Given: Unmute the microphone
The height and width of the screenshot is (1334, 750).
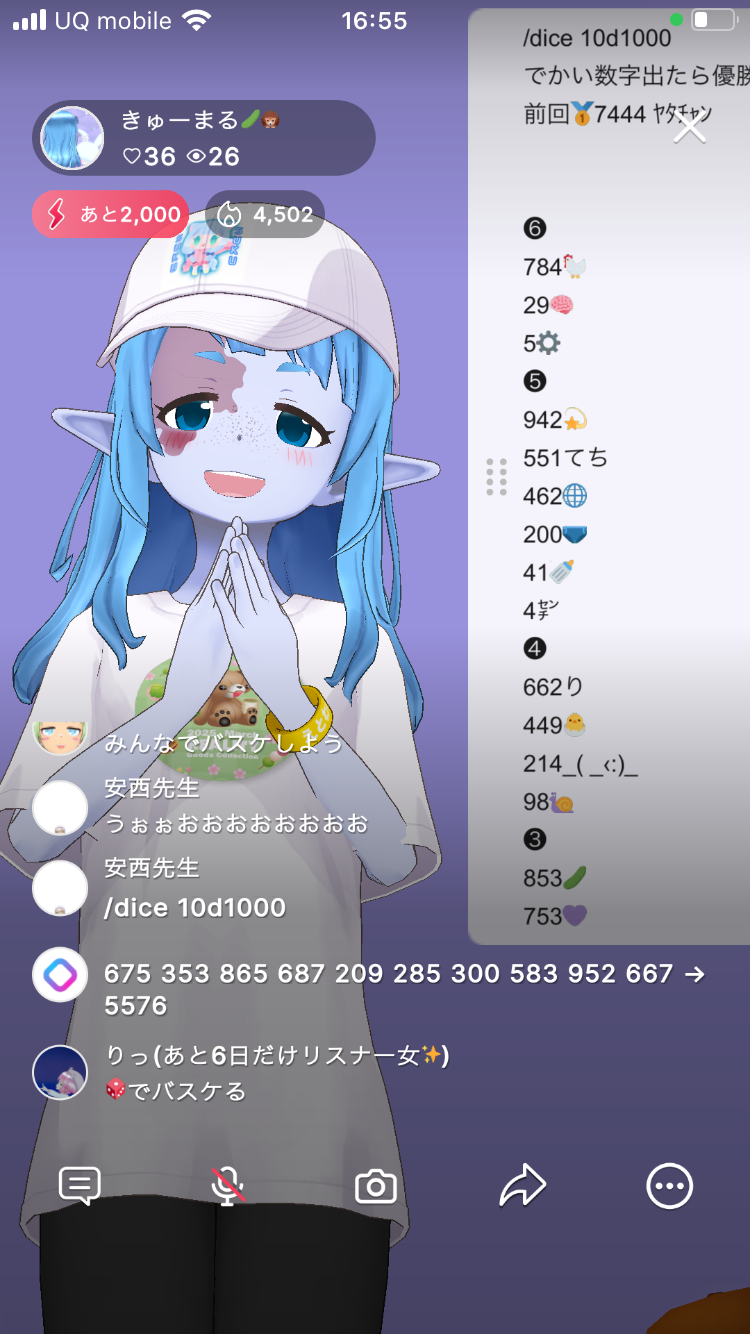Looking at the screenshot, I should click(x=228, y=1187).
